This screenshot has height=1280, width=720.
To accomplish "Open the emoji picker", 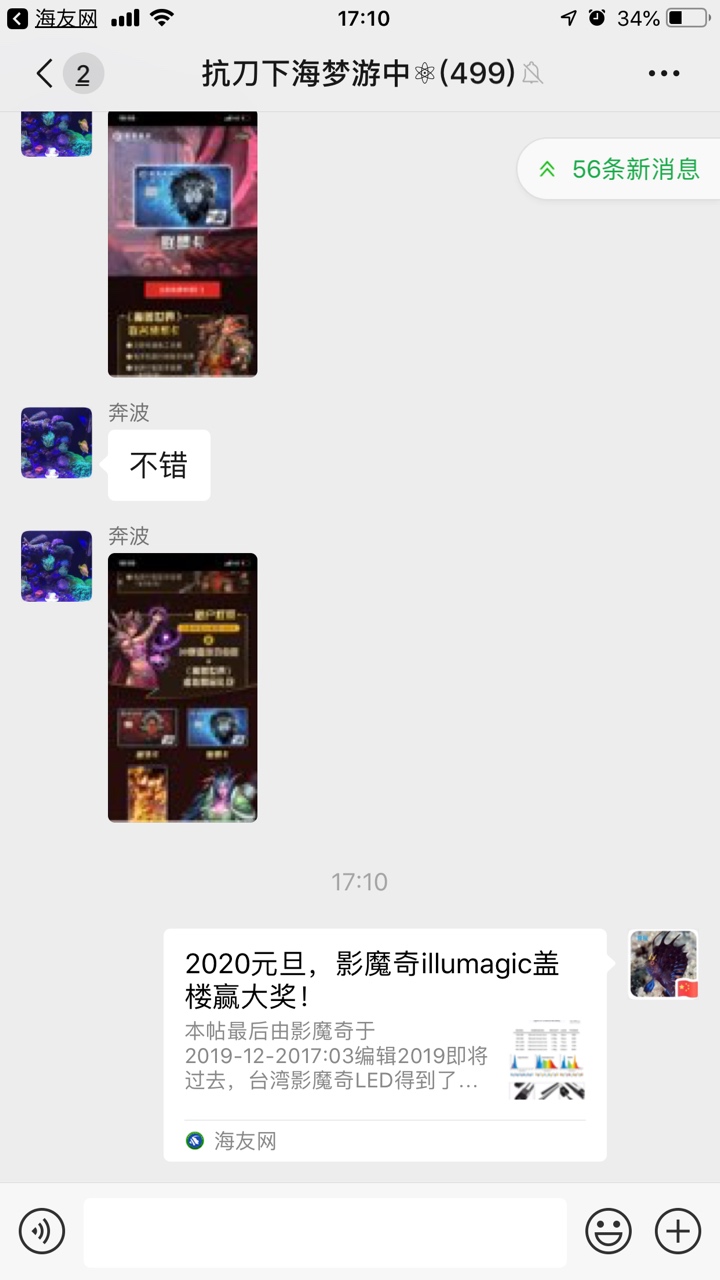I will click(x=608, y=1231).
